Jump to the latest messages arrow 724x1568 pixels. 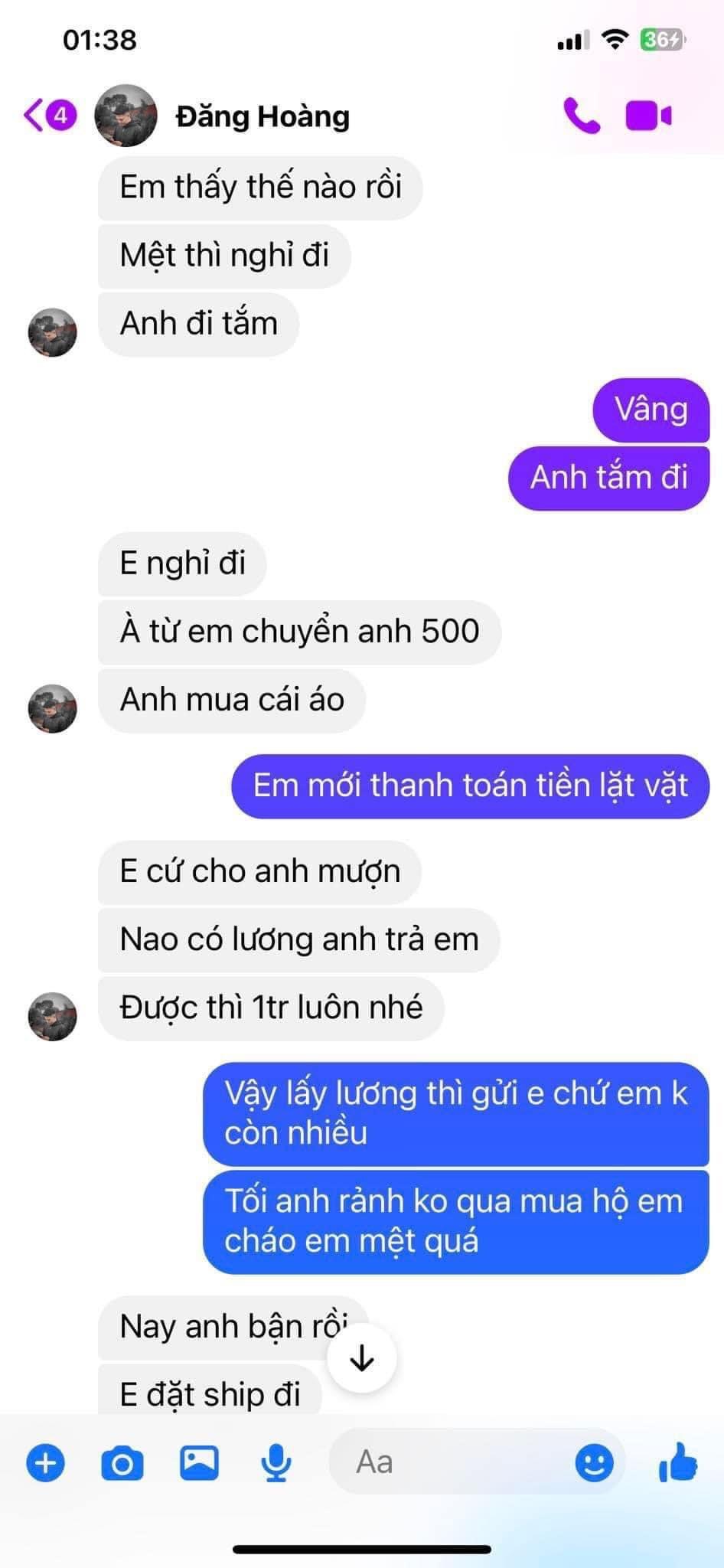point(361,1358)
